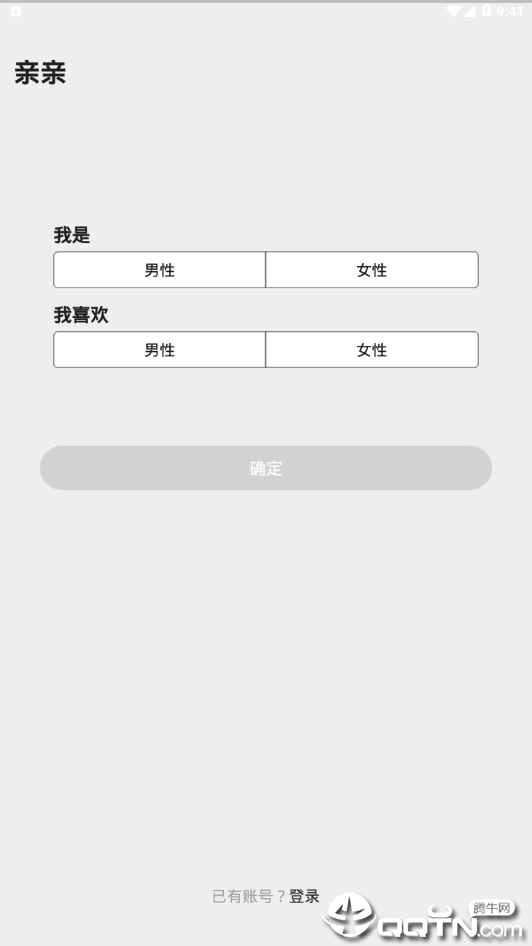Select 女性 under 我是
Screen dimensions: 532x946
pyautogui.click(x=372, y=270)
